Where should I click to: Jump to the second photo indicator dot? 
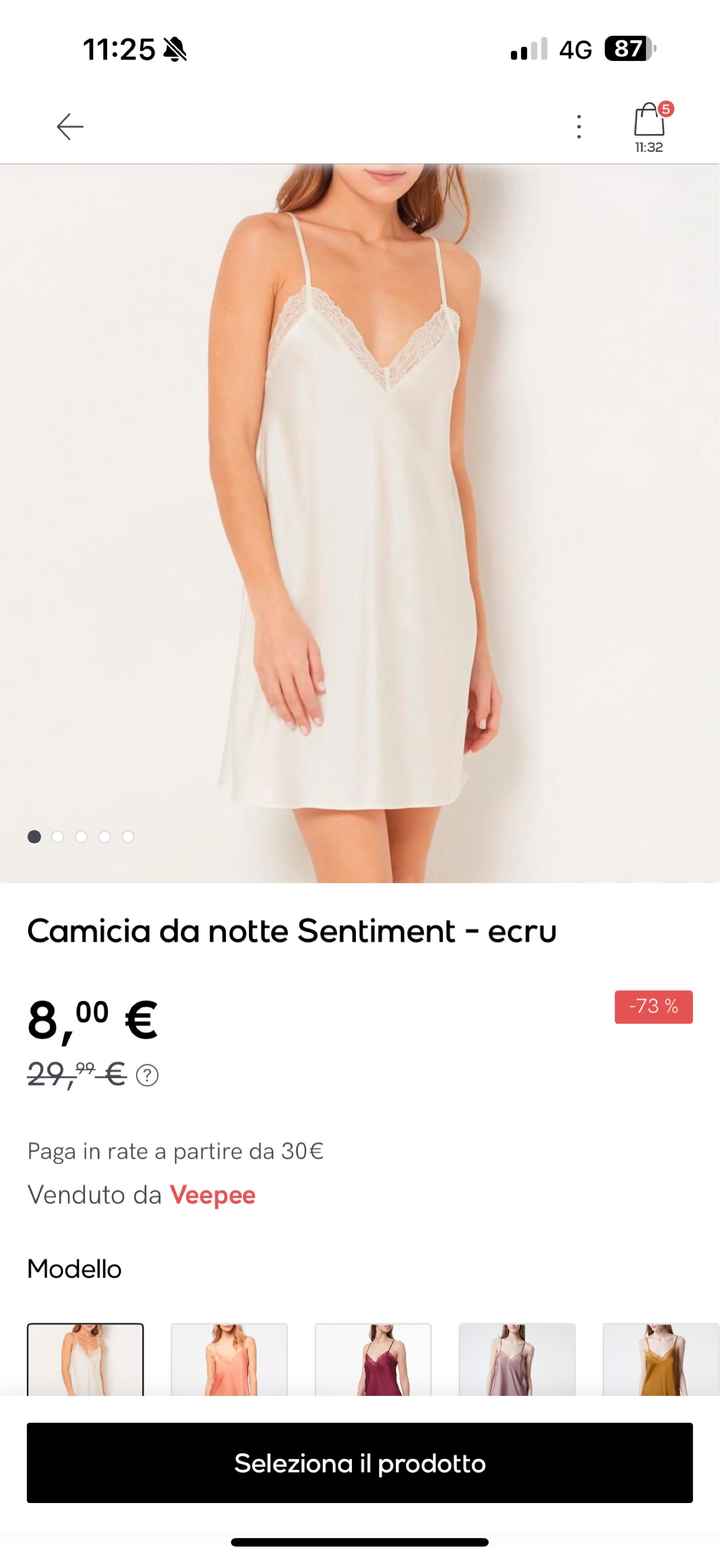click(58, 837)
